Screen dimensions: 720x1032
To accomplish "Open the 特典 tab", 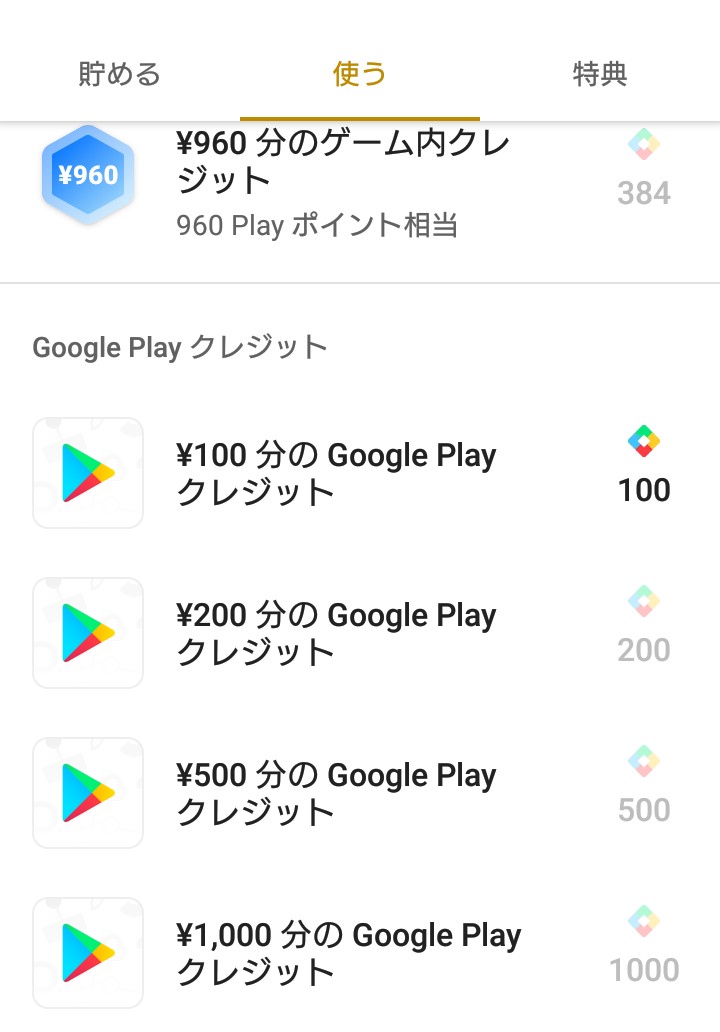I will [600, 74].
